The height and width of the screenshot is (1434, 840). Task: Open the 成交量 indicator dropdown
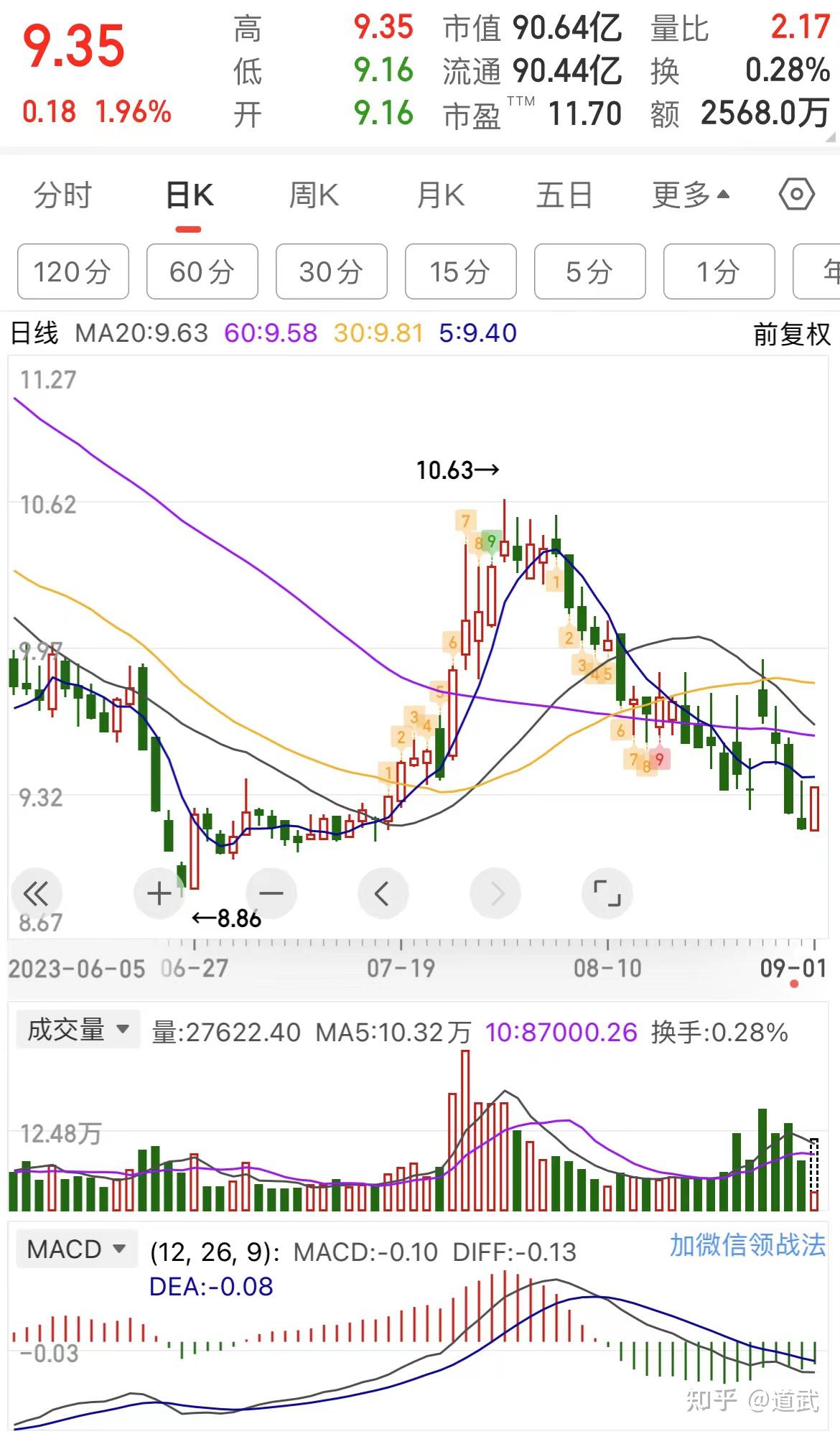[78, 1030]
